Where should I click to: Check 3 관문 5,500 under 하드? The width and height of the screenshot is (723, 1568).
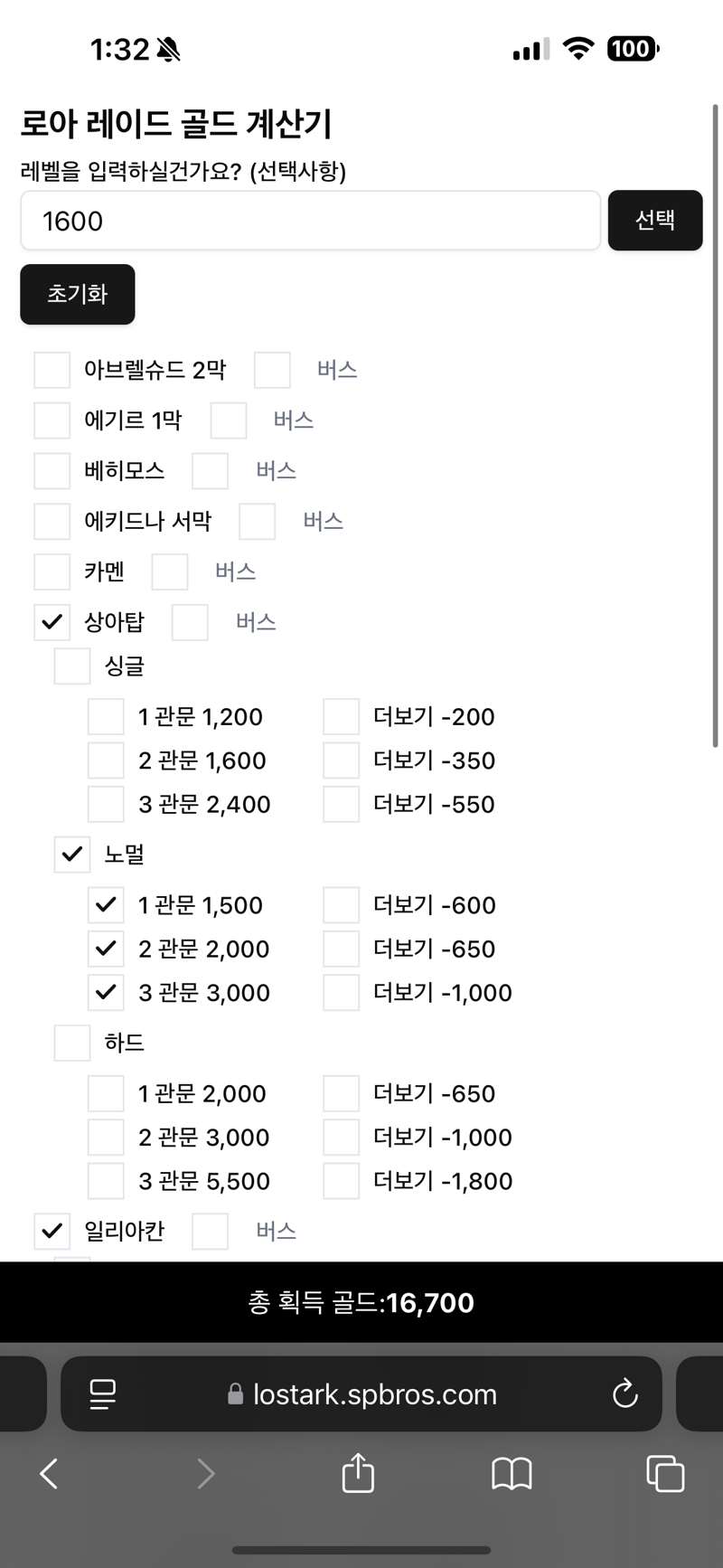[106, 1181]
